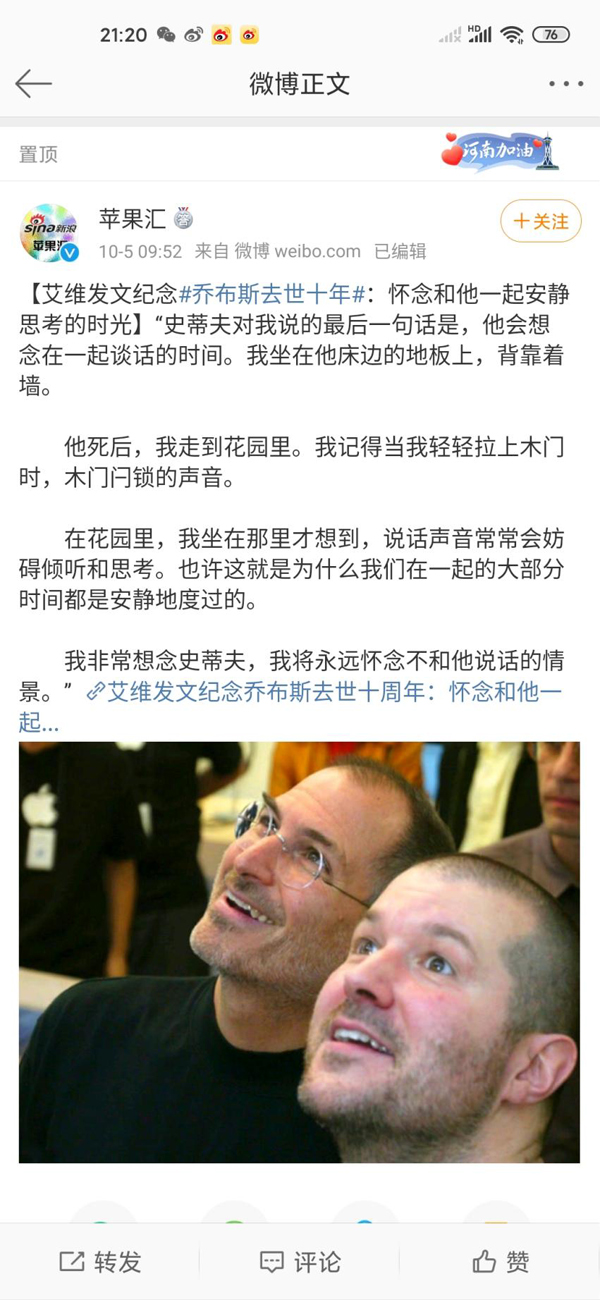Image resolution: width=600 pixels, height=1300 pixels.
Task: Open the #乔布斯去世十年# hashtag topic
Action: tap(269, 294)
